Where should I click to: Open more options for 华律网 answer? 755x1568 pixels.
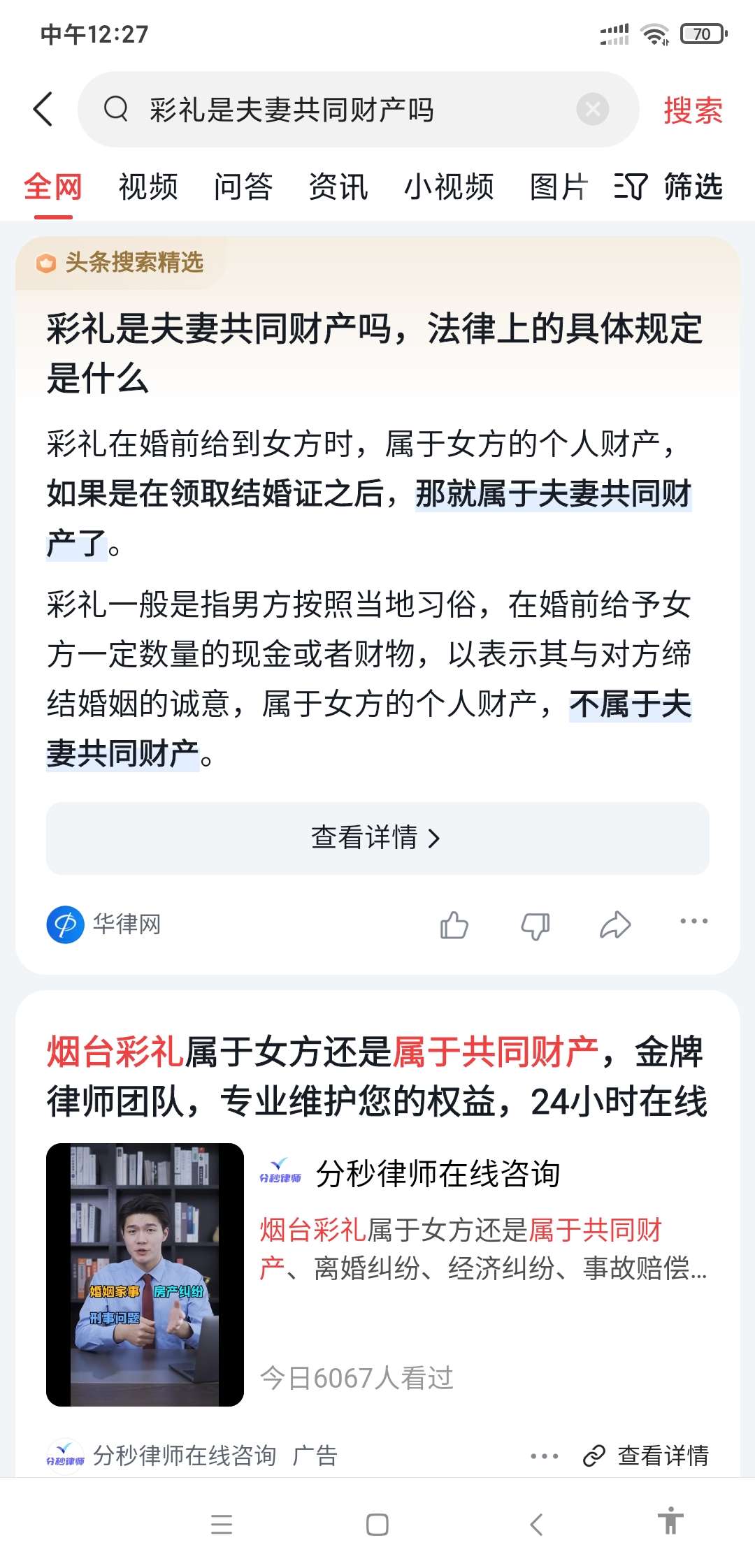click(x=693, y=921)
